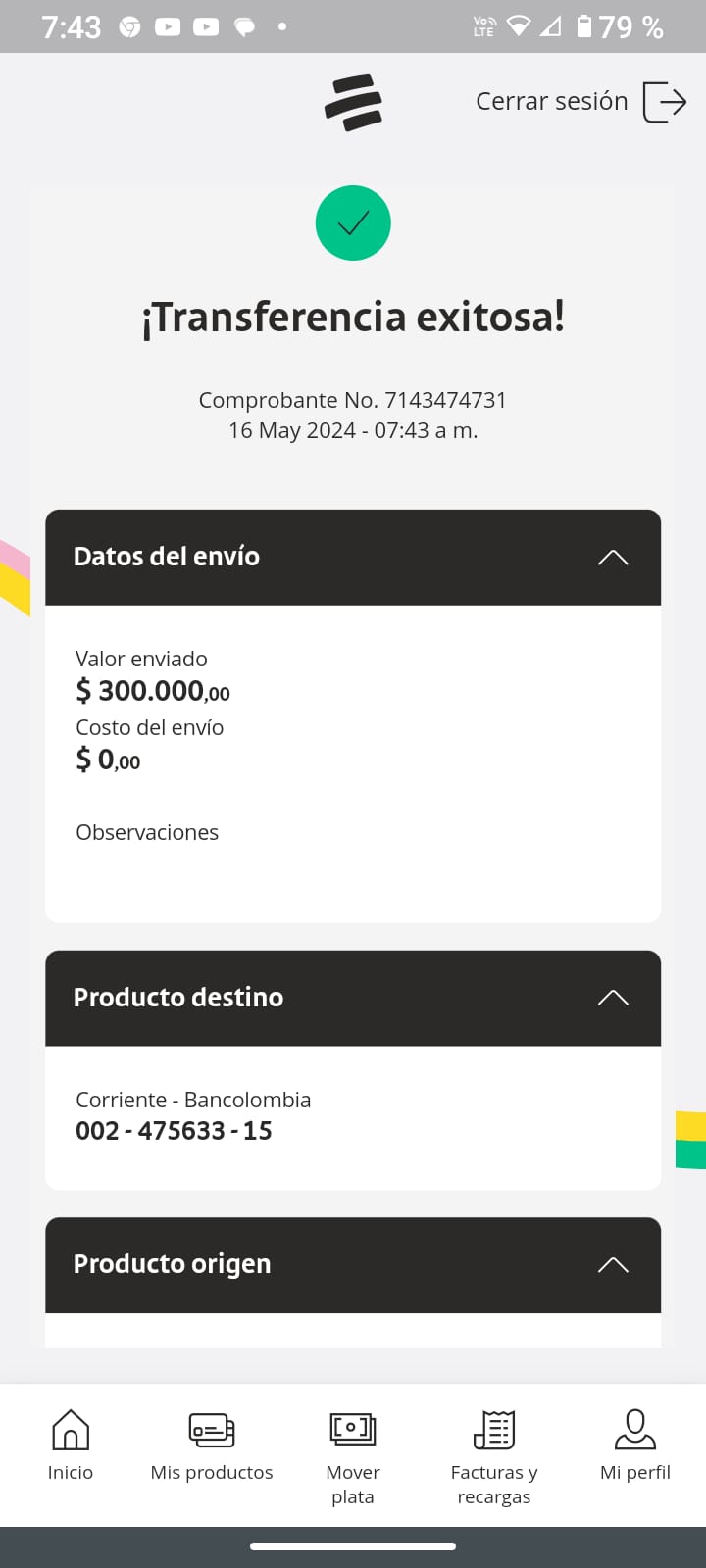Open Facturas y recargas
The width and height of the screenshot is (706, 1568).
[494, 1454]
